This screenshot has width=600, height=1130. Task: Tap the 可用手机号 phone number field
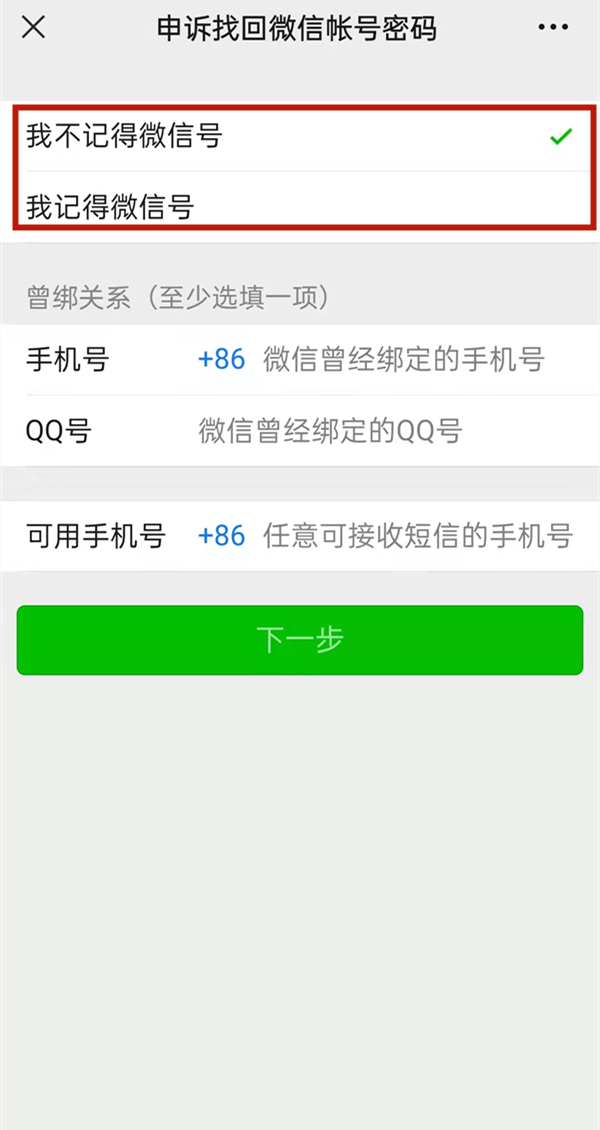coord(417,536)
